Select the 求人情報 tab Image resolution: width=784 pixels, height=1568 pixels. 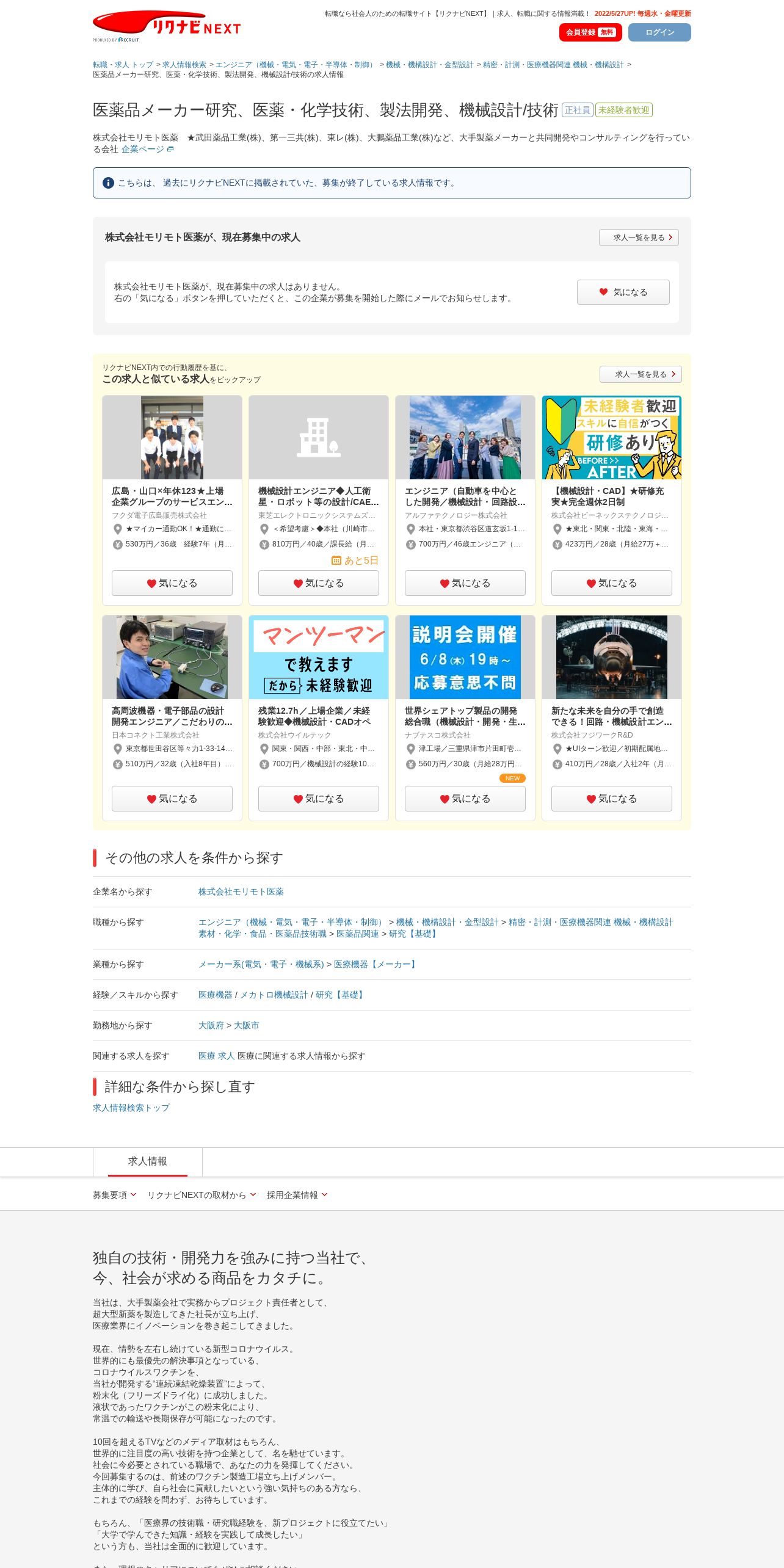(x=148, y=1161)
